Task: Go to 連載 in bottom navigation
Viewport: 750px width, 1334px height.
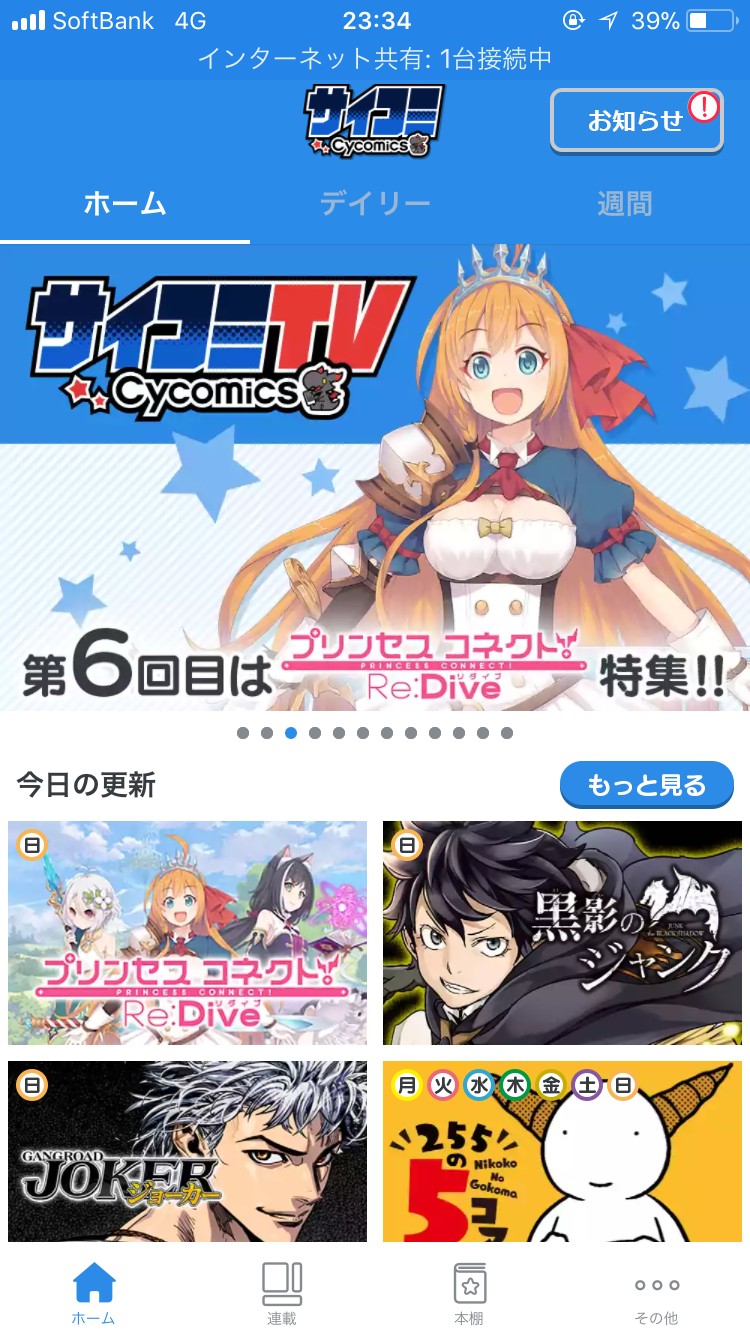Action: [281, 1292]
